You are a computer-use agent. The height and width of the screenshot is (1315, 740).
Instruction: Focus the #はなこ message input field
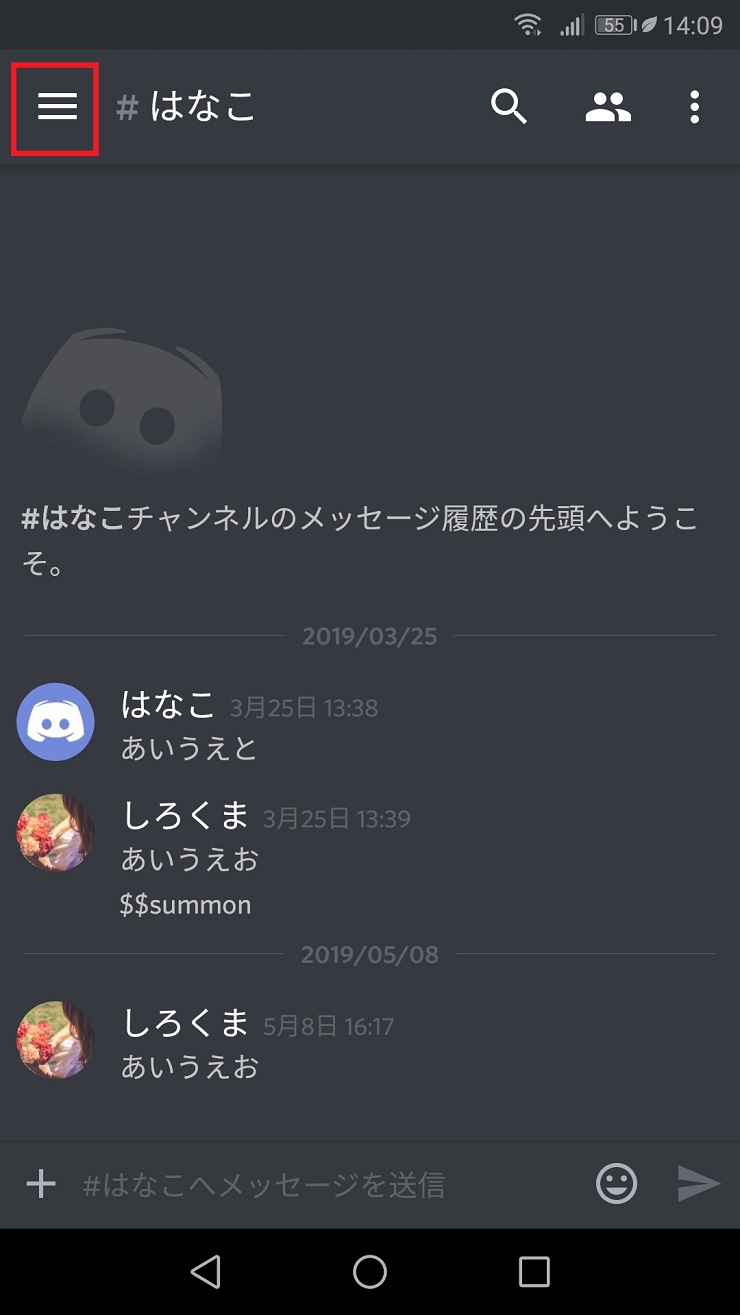(x=330, y=1185)
